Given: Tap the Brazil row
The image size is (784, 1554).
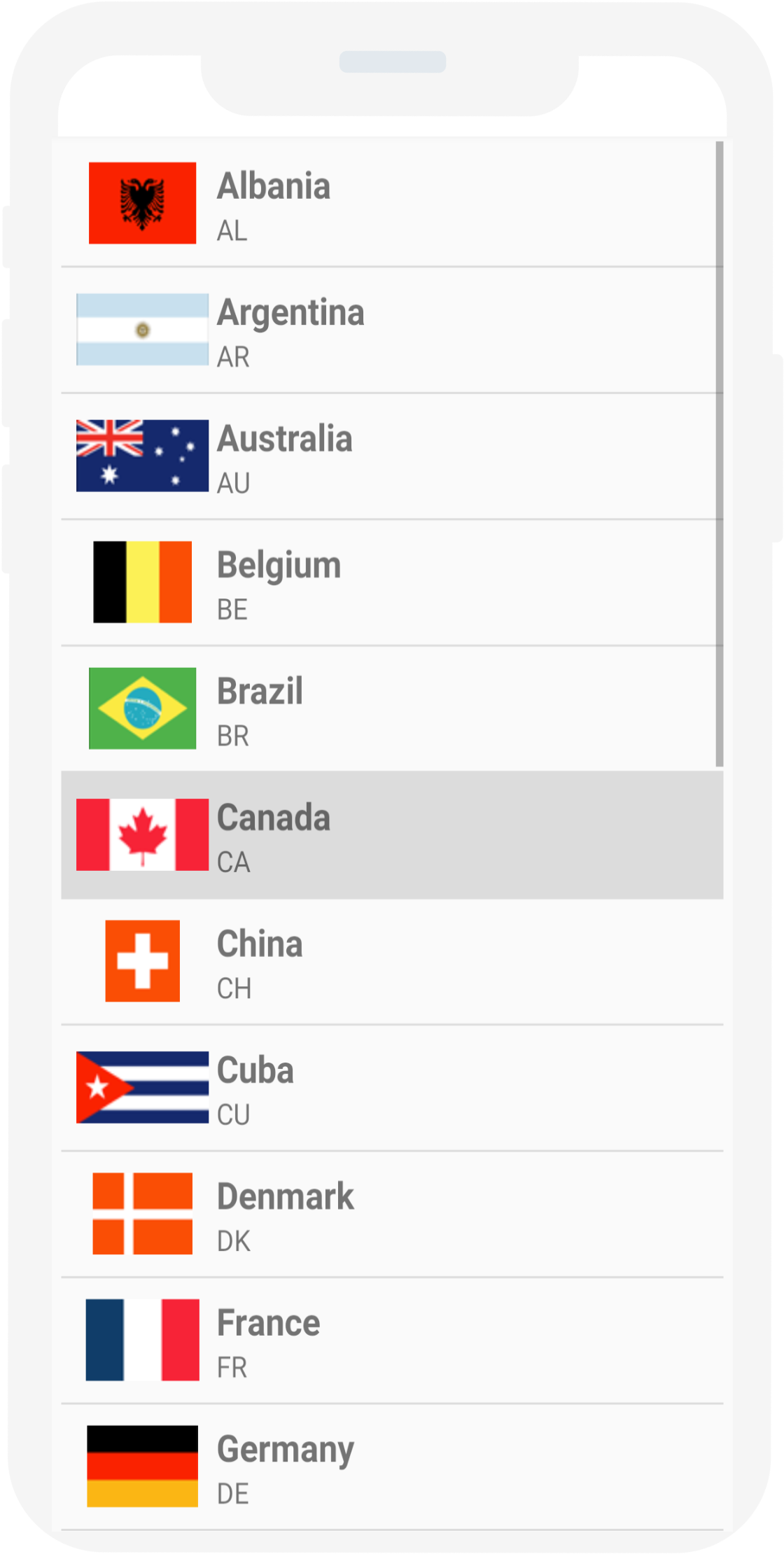Looking at the screenshot, I should pos(392,708).
